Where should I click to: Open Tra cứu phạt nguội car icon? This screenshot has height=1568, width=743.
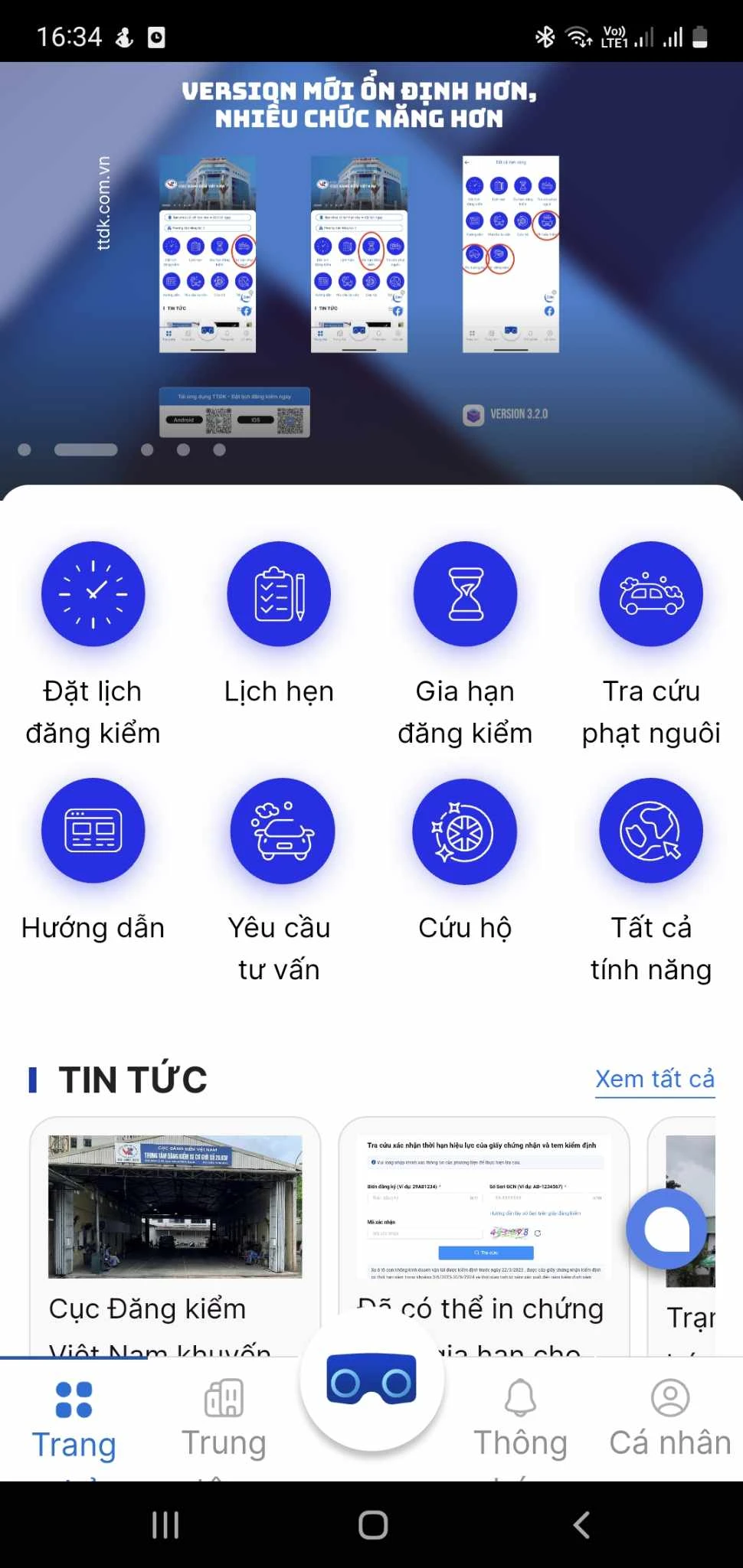[x=650, y=593]
